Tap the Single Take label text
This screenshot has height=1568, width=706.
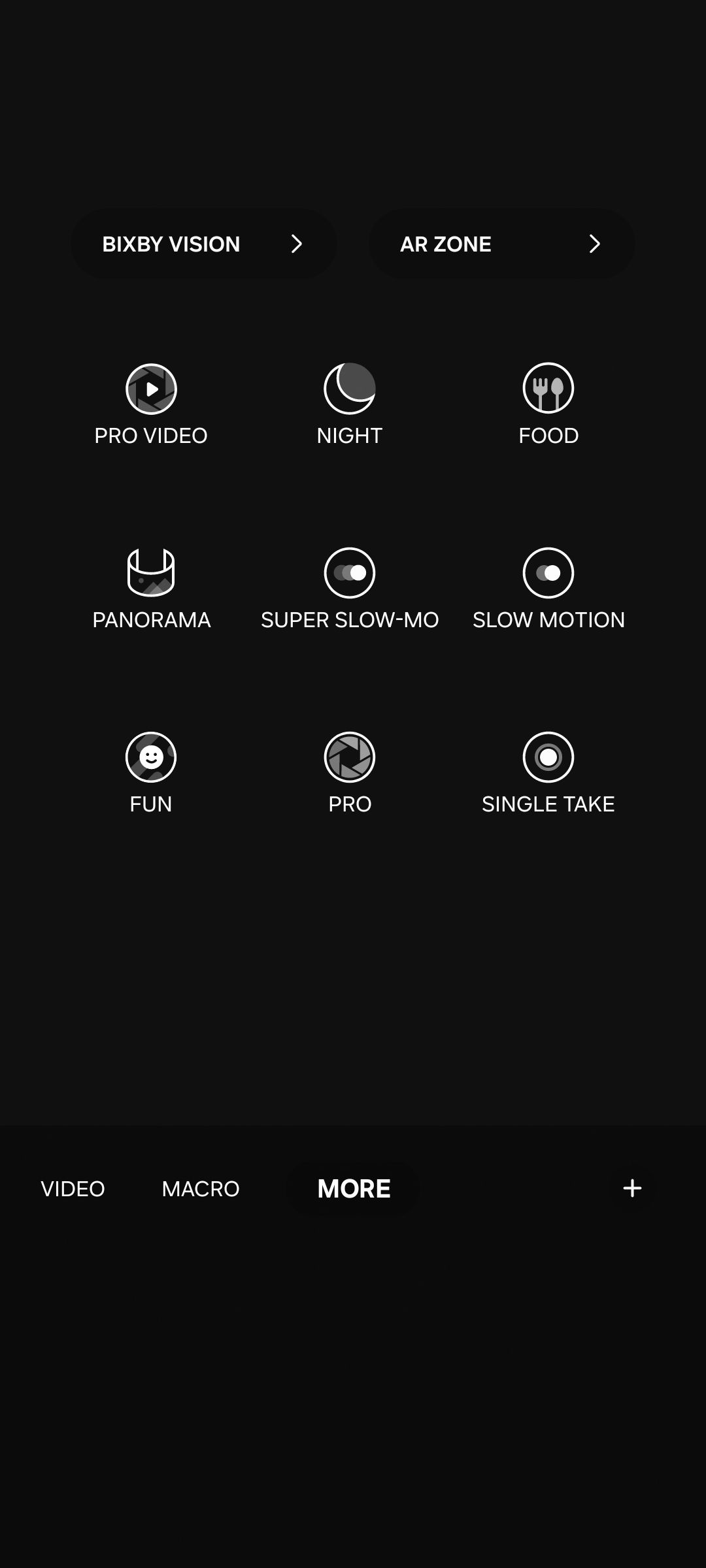click(x=548, y=804)
